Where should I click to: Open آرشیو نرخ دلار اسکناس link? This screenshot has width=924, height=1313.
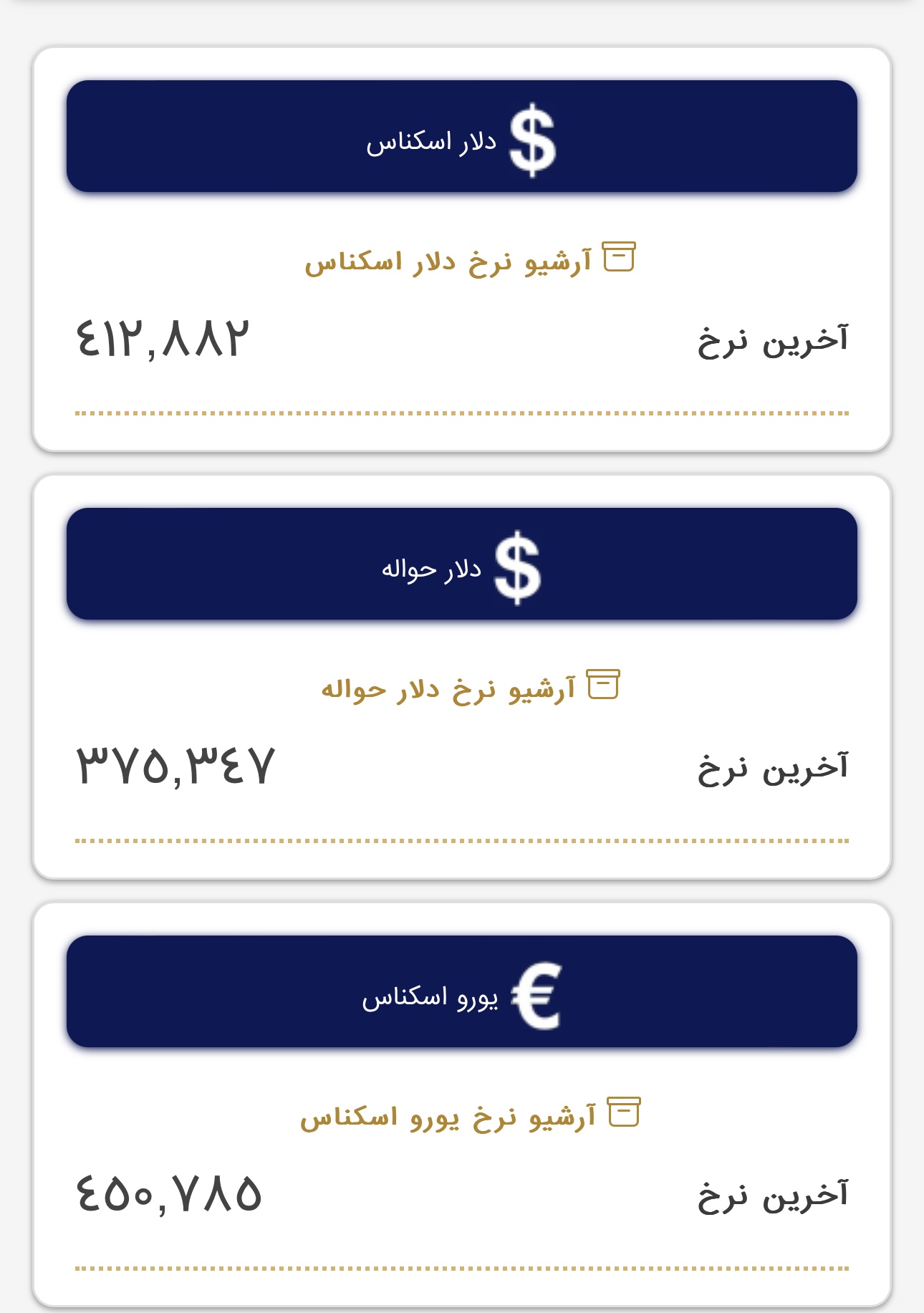(468, 261)
